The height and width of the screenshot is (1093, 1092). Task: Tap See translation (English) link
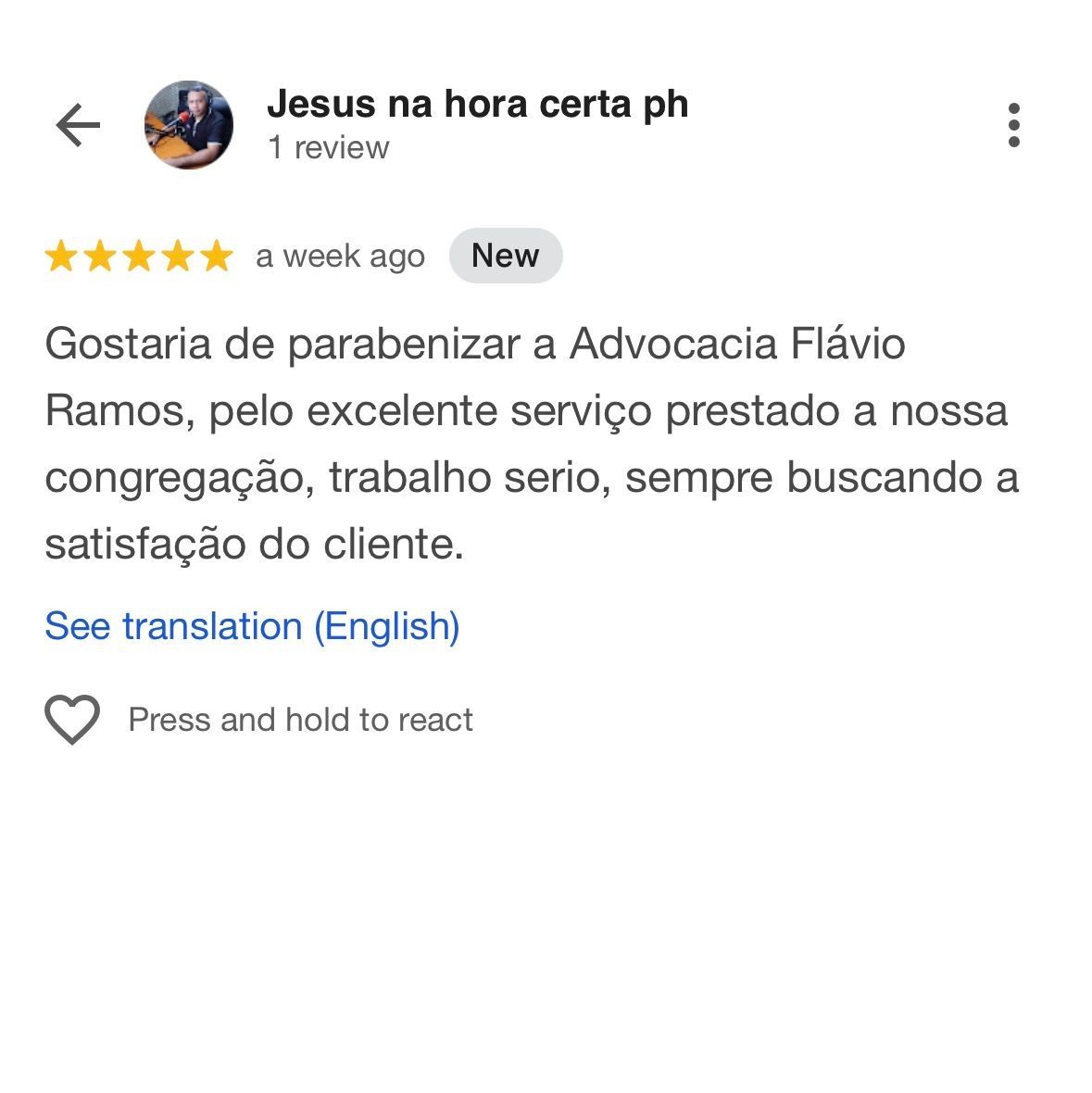tap(252, 626)
